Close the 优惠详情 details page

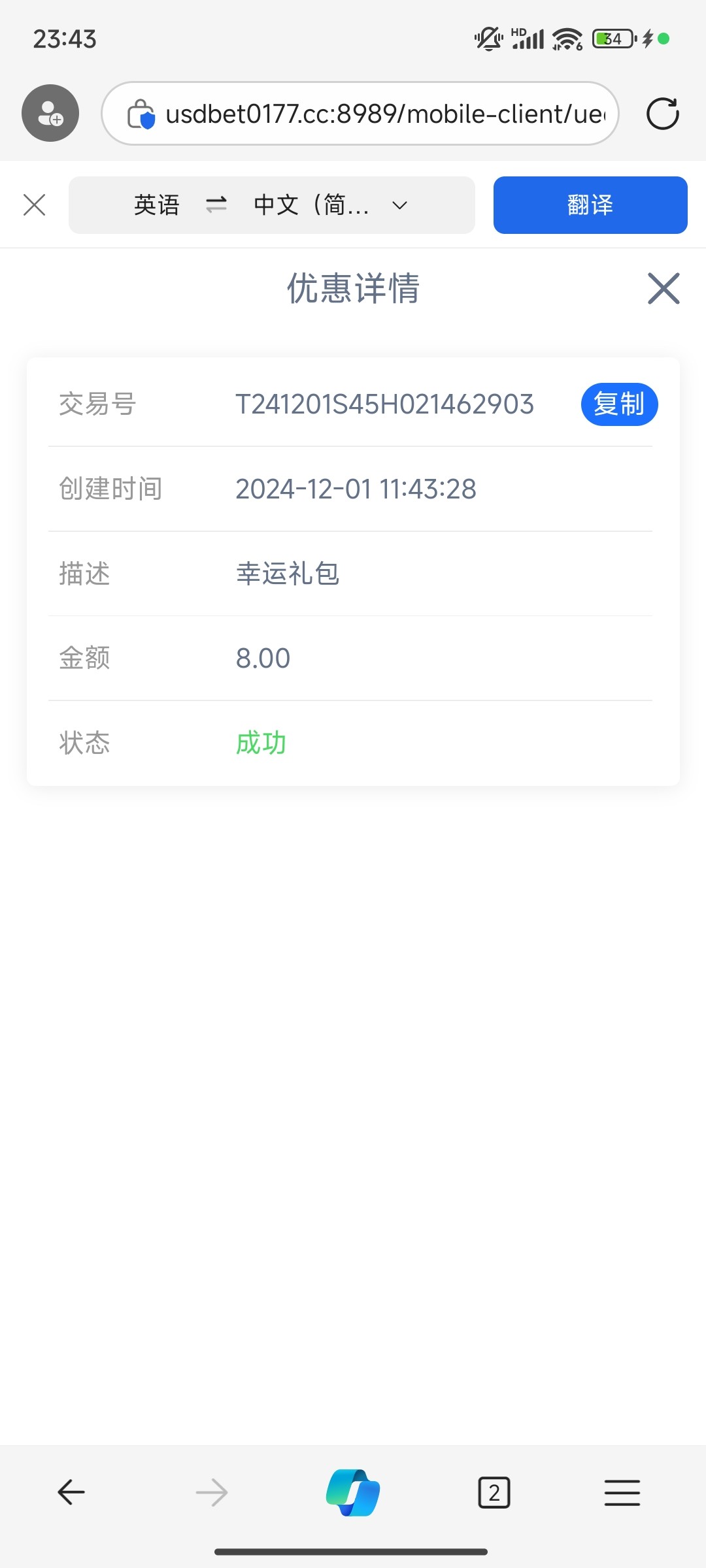pyautogui.click(x=664, y=289)
